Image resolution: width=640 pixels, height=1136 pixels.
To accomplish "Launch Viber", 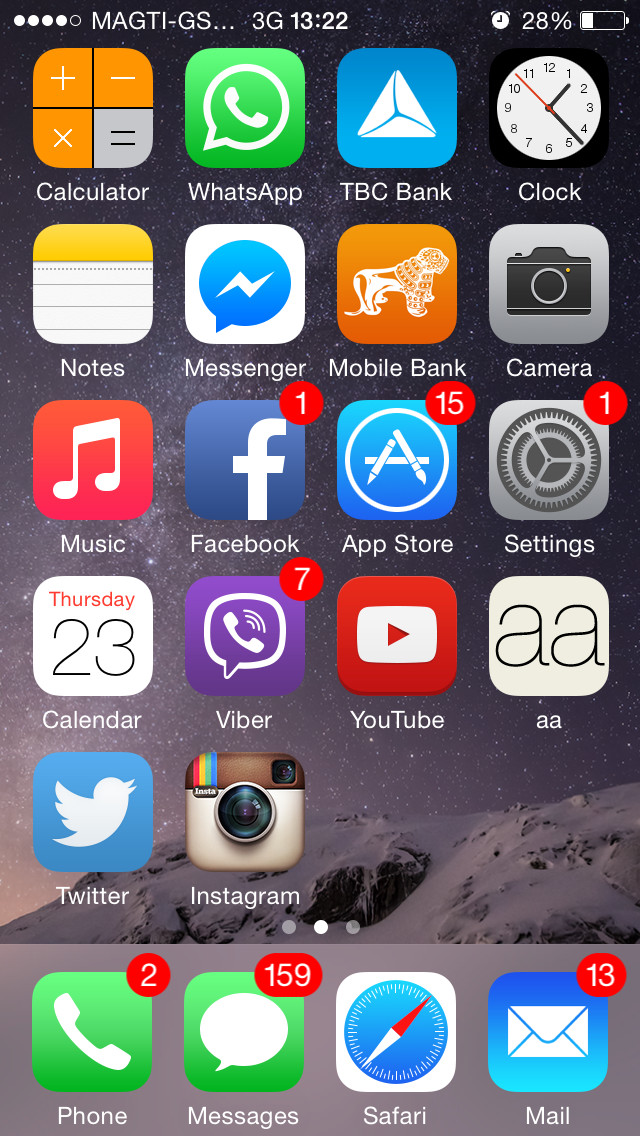I will pyautogui.click(x=245, y=636).
